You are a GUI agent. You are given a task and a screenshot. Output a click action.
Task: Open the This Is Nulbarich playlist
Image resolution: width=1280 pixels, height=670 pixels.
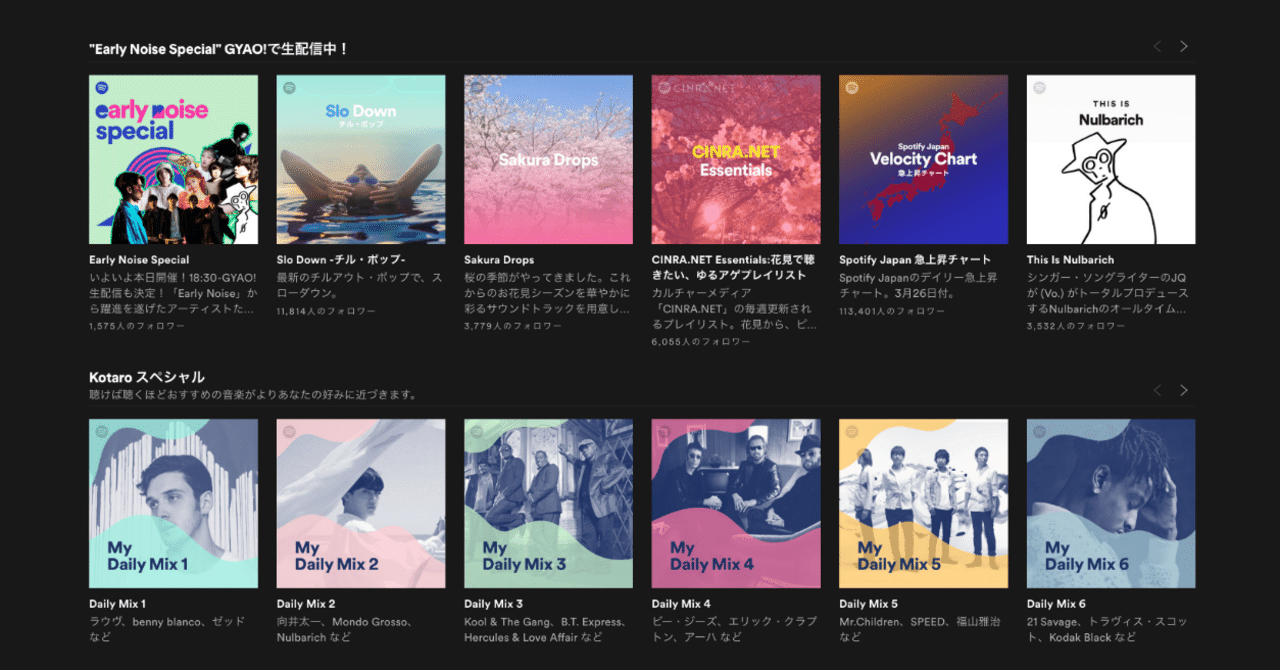[x=1111, y=160]
